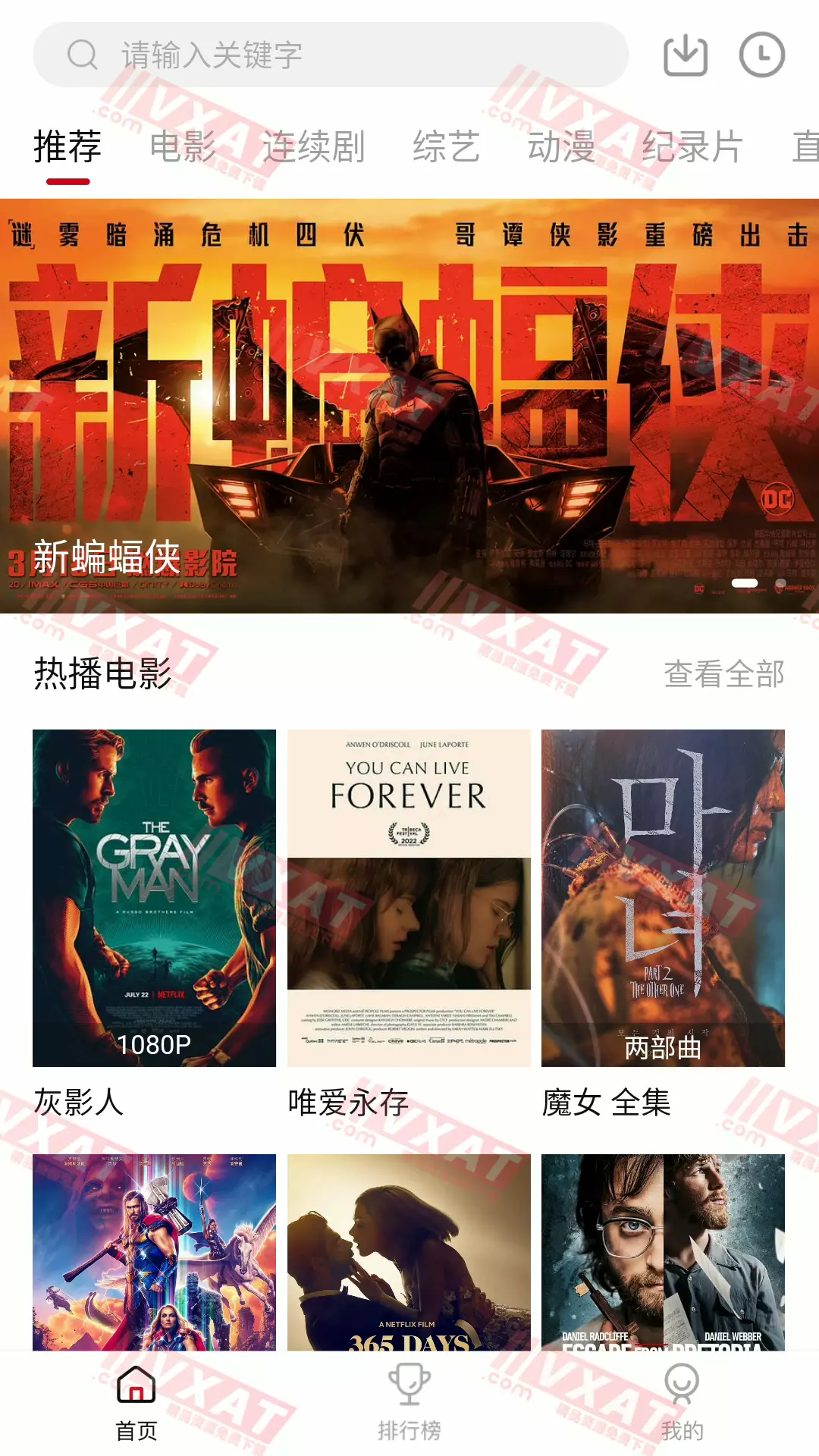819x1456 pixels.
Task: Select the 首页 bottom tab
Action: tap(136, 1403)
